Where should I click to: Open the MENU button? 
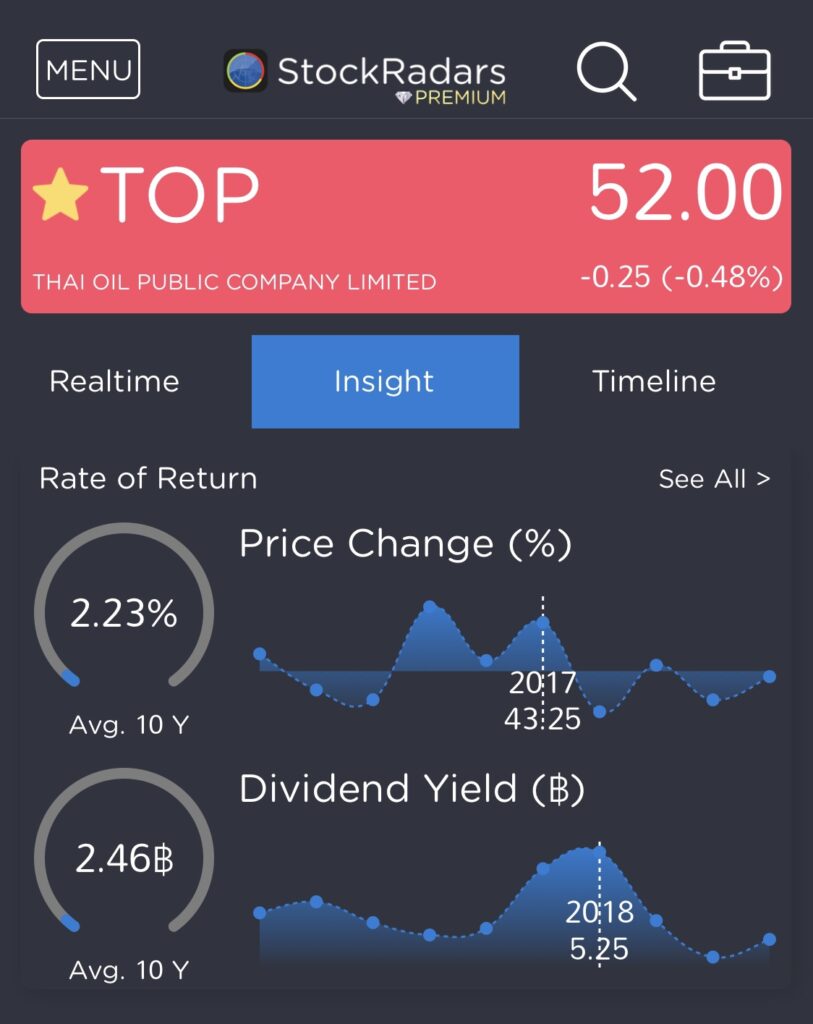point(88,70)
